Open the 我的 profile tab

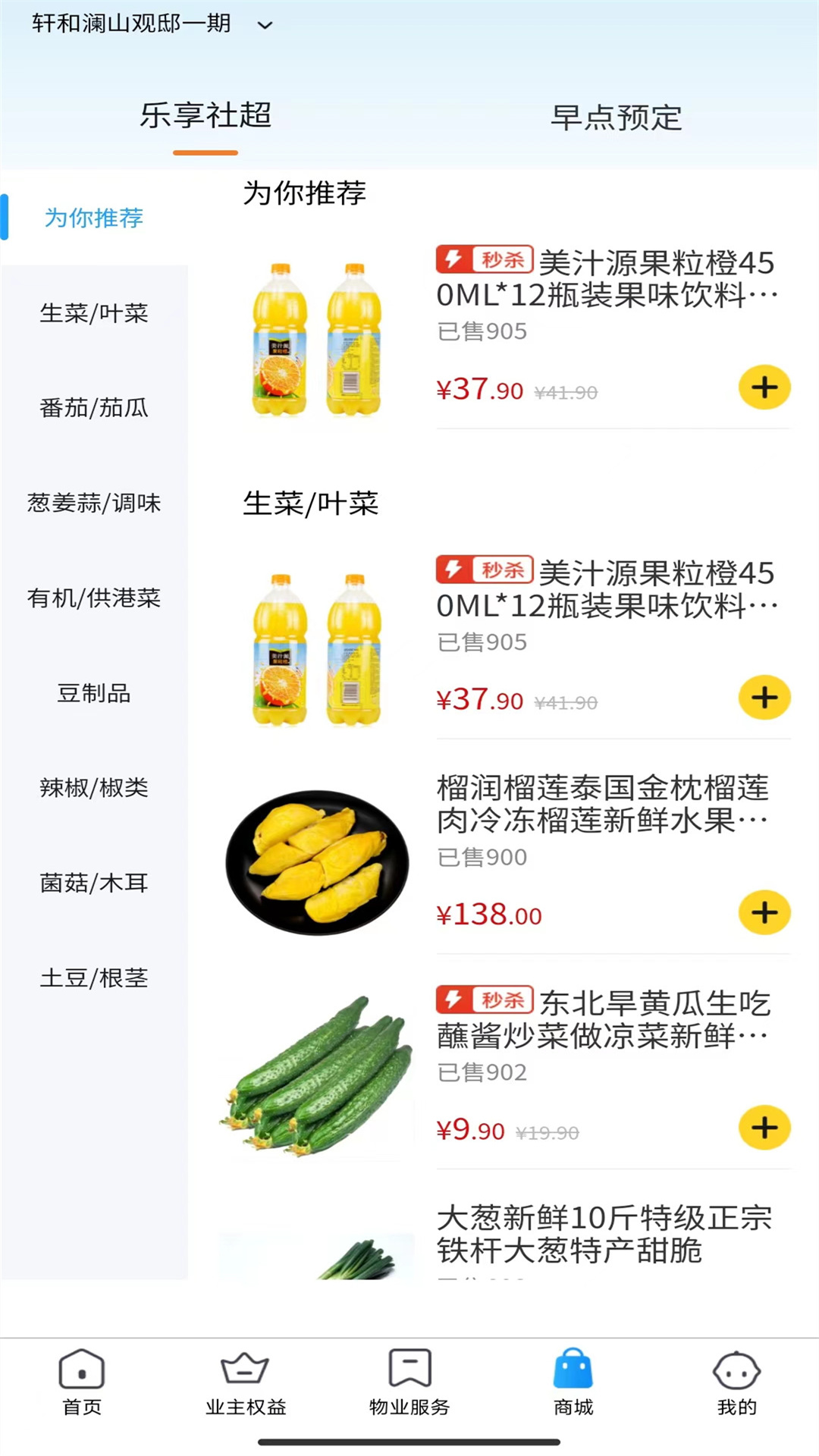736,1382
